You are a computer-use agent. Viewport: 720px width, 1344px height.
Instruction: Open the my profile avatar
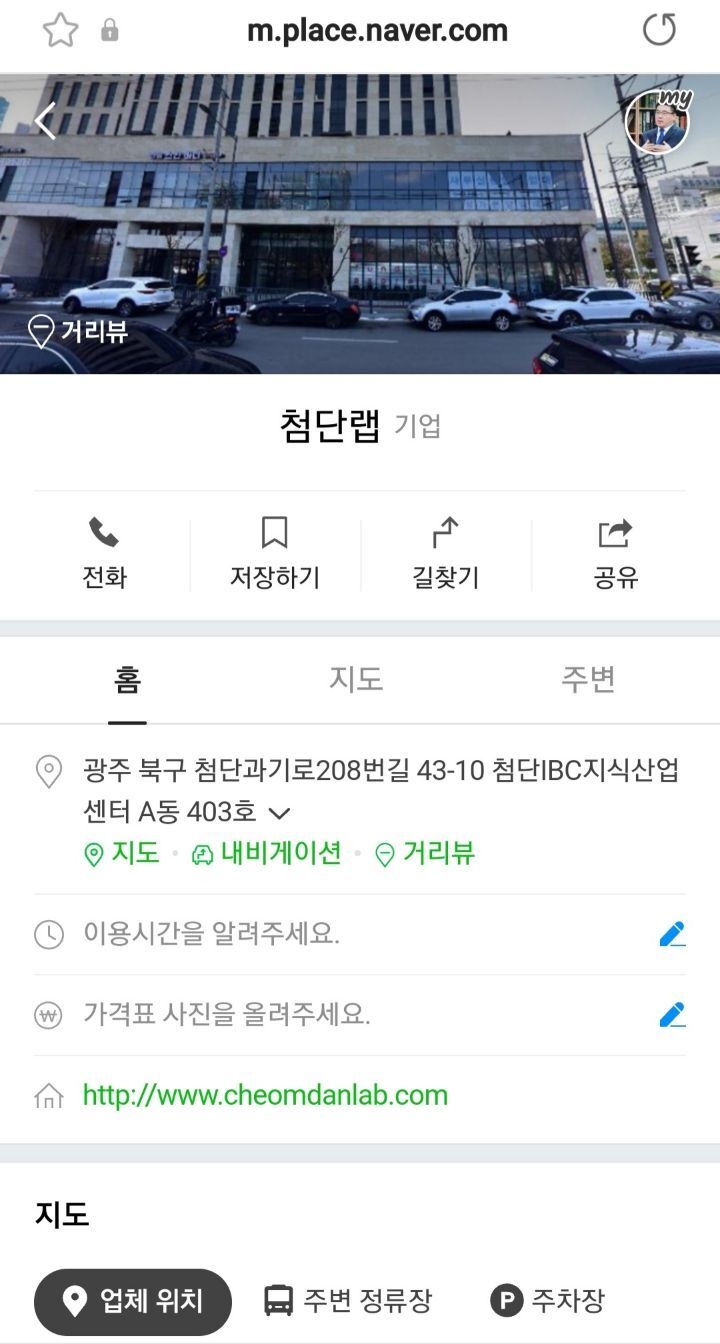[657, 123]
